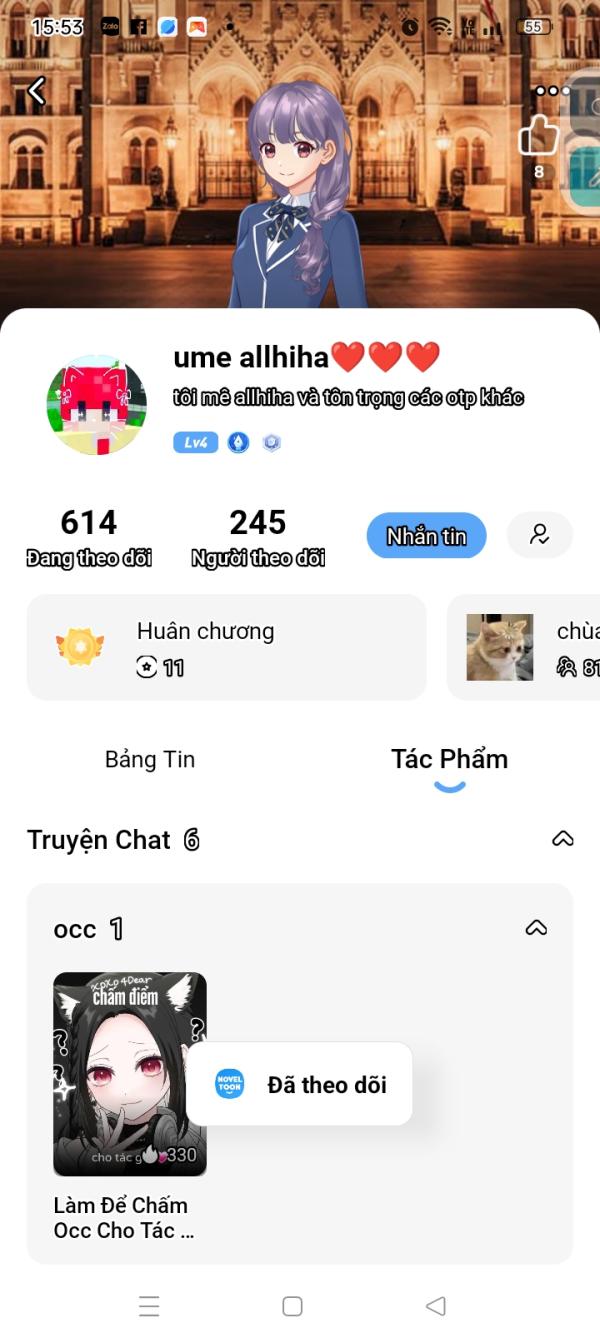Tap the system home button
600x1343 pixels.
pyautogui.click(x=292, y=1306)
